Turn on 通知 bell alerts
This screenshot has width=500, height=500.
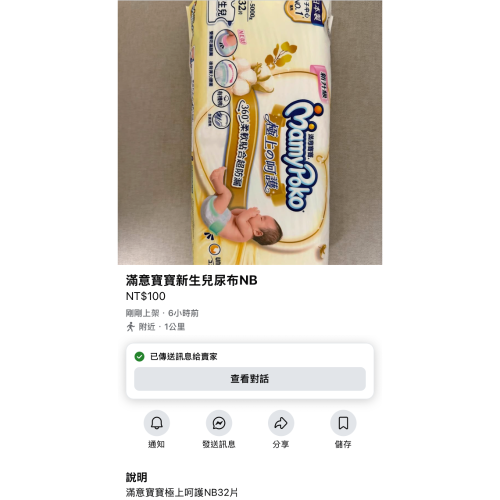157,423
